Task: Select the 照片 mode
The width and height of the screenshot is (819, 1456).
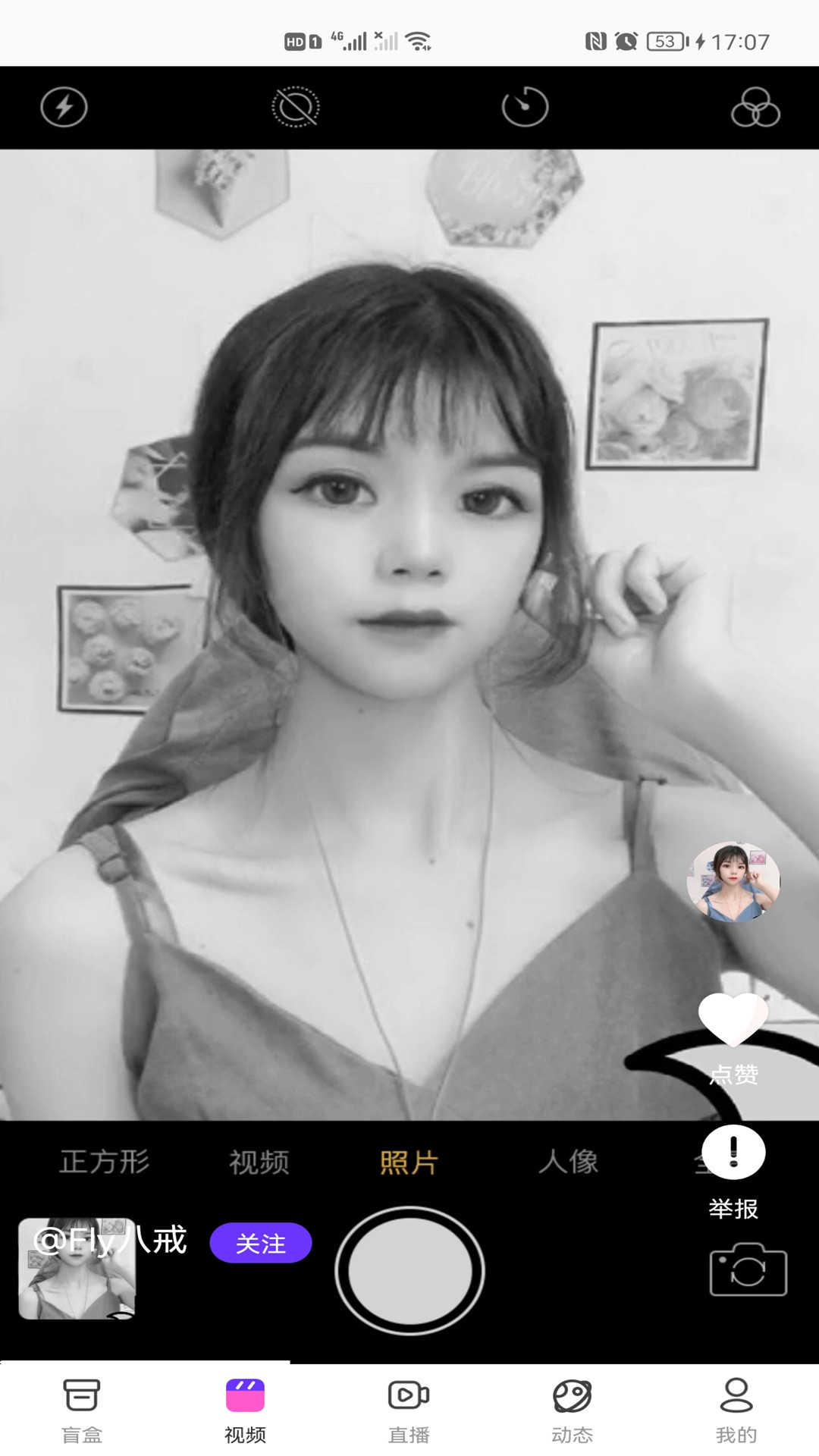Action: (x=409, y=1162)
